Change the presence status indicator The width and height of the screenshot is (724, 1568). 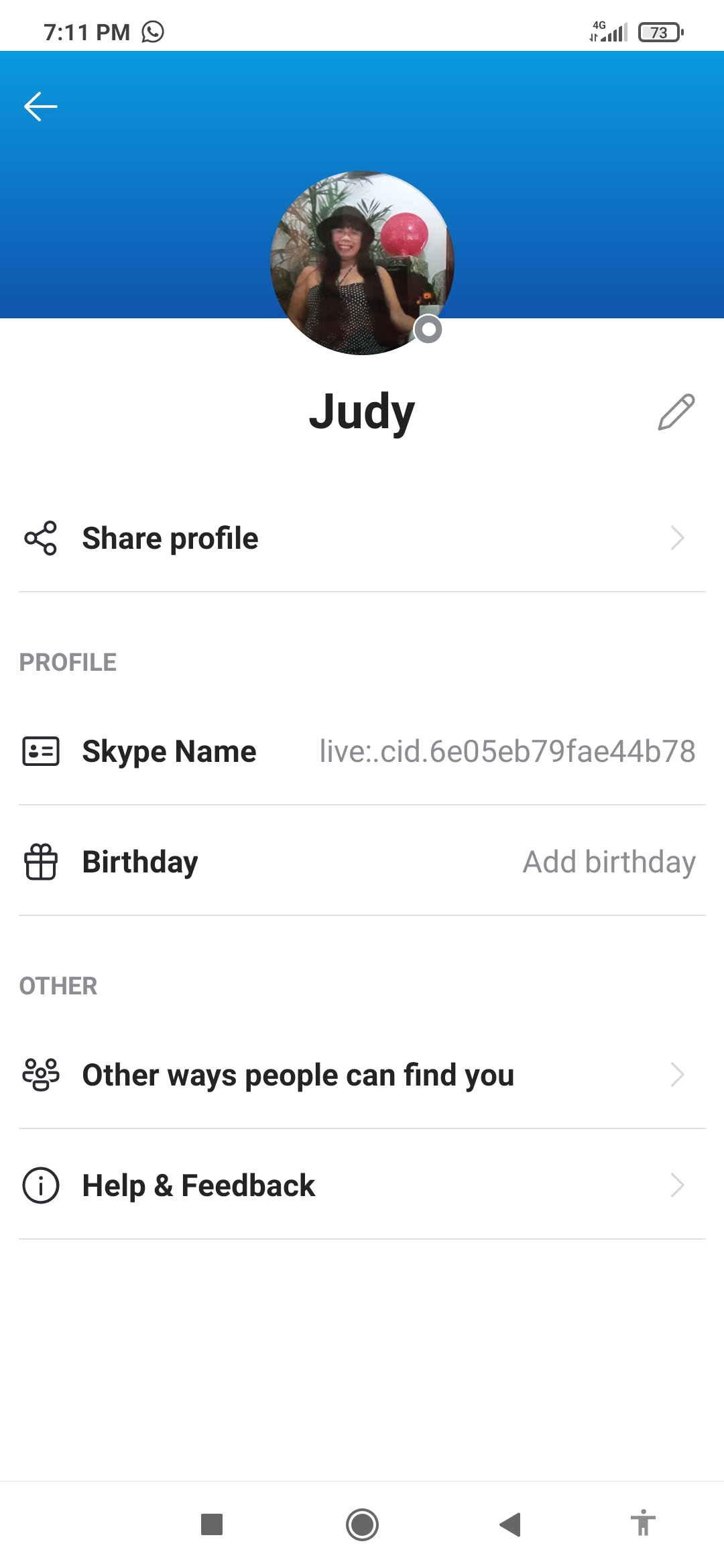click(x=428, y=329)
